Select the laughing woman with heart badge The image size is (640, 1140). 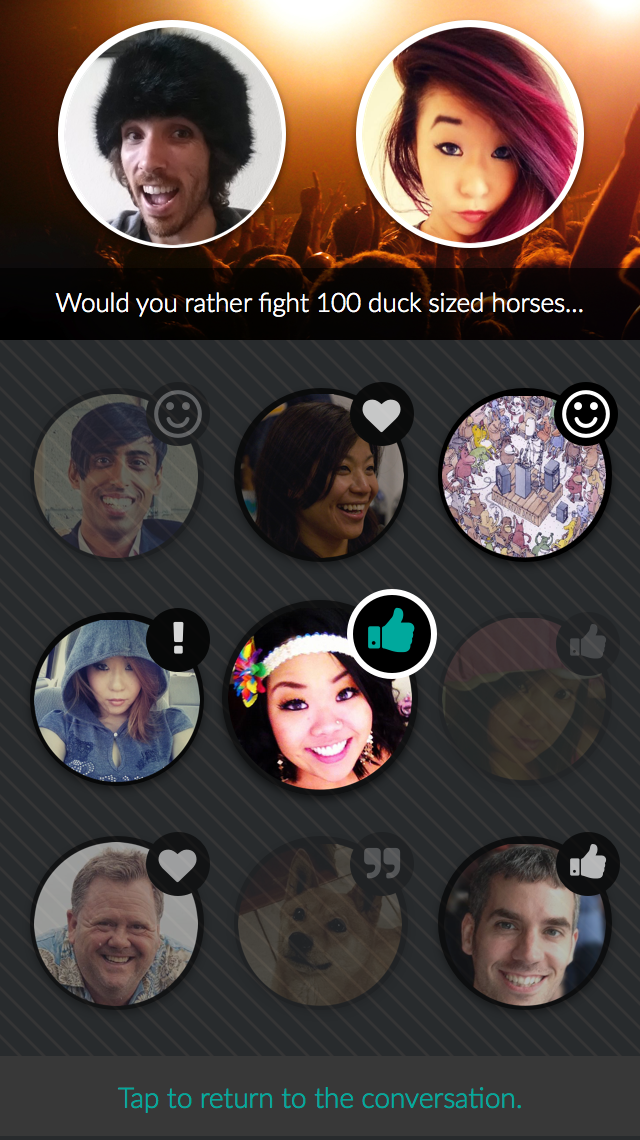(x=320, y=473)
